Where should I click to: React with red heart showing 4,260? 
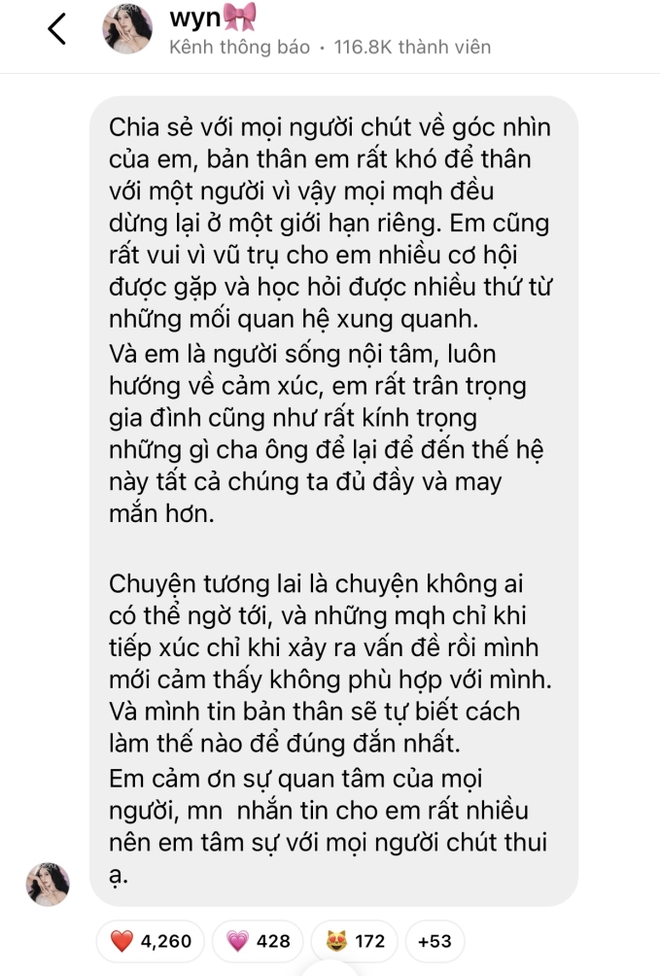[x=149, y=941]
